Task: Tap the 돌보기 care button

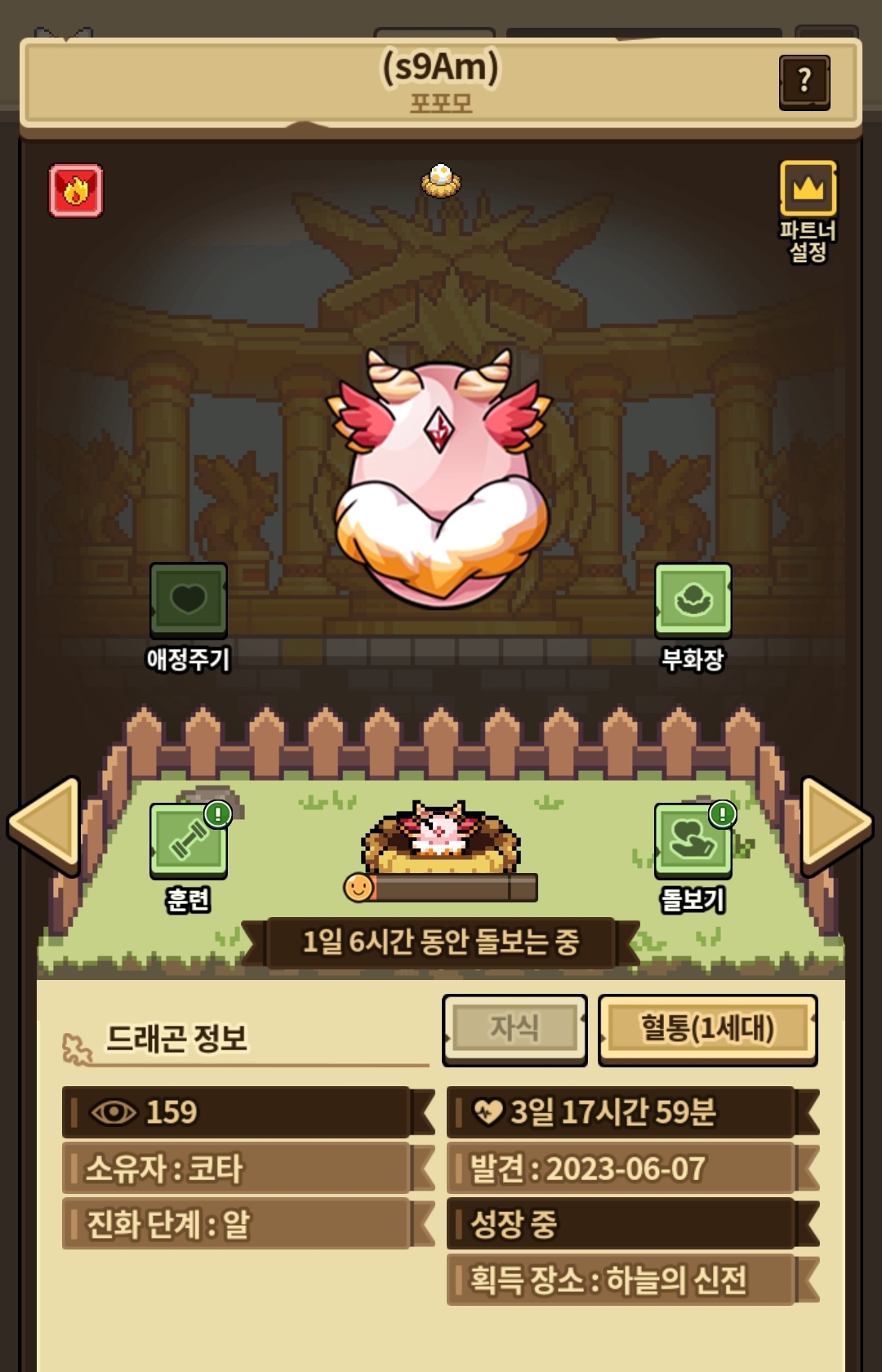Action: (x=693, y=841)
